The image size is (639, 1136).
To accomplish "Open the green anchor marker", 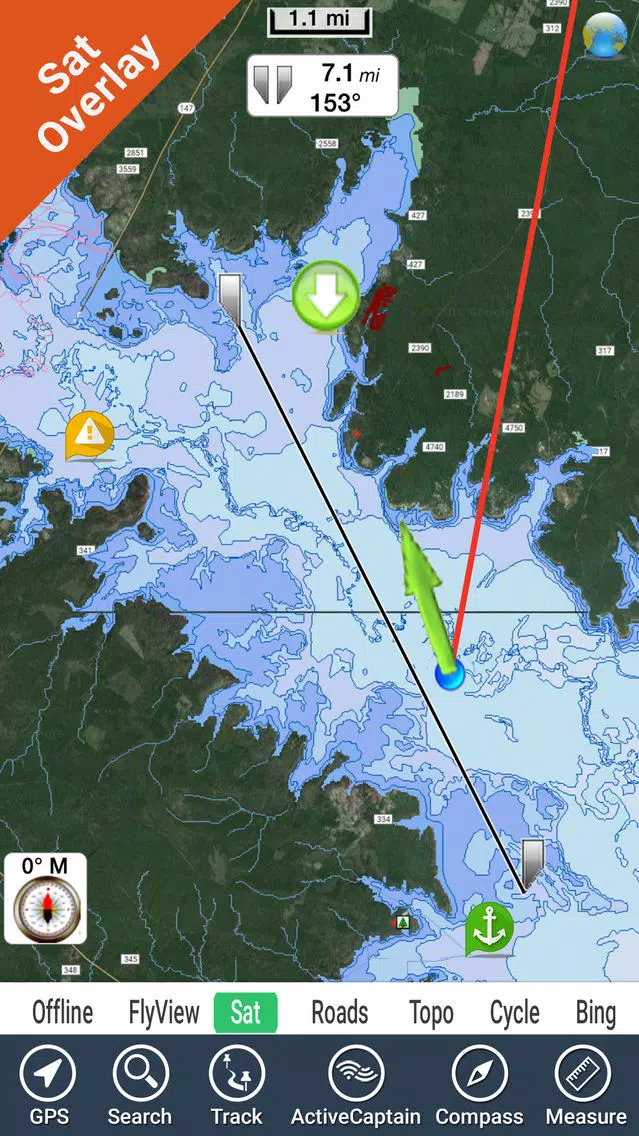I will click(x=489, y=928).
